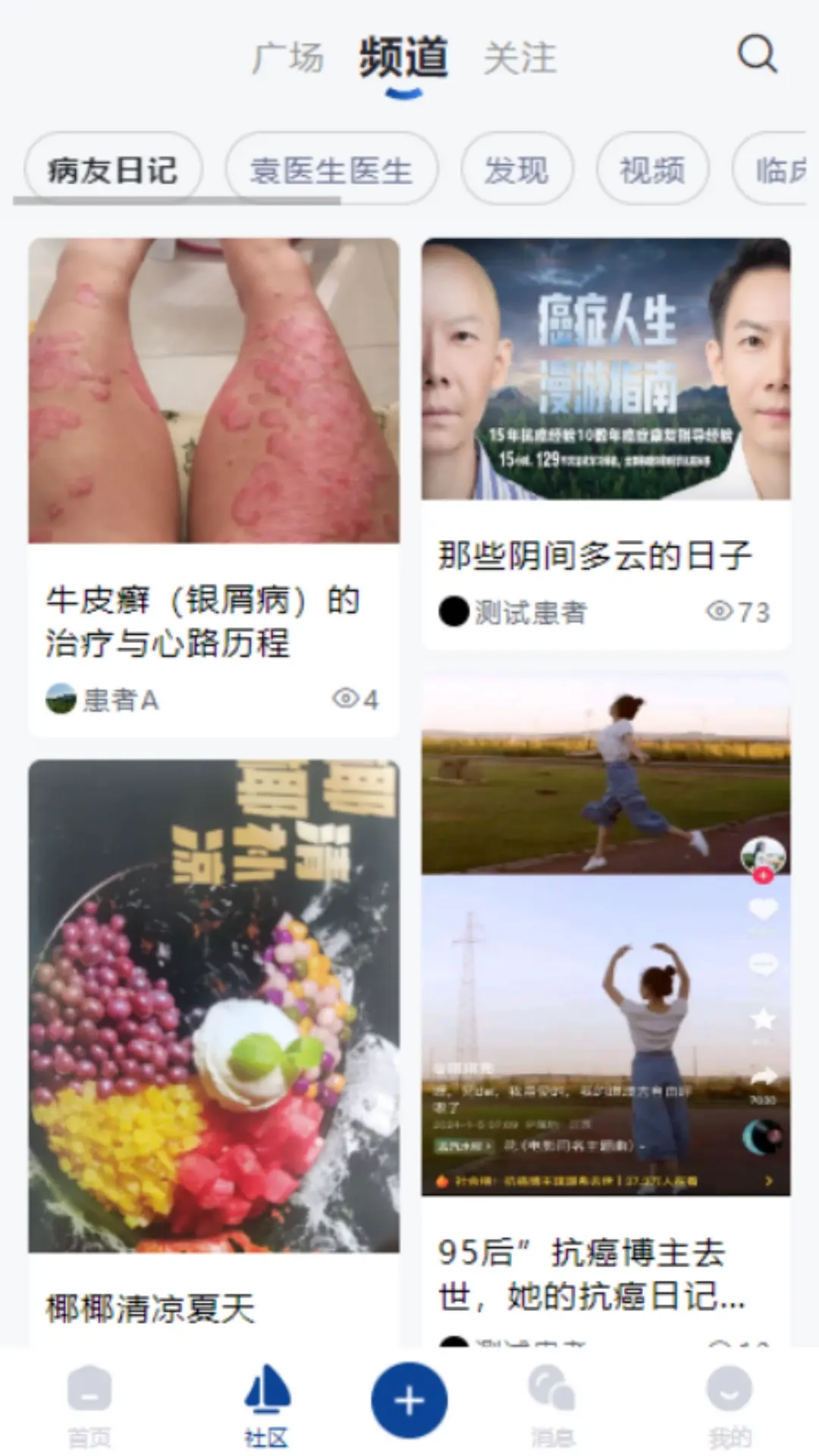Tap the comment bubble icon on the video
Image resolution: width=819 pixels, height=1456 pixels.
pos(764,964)
